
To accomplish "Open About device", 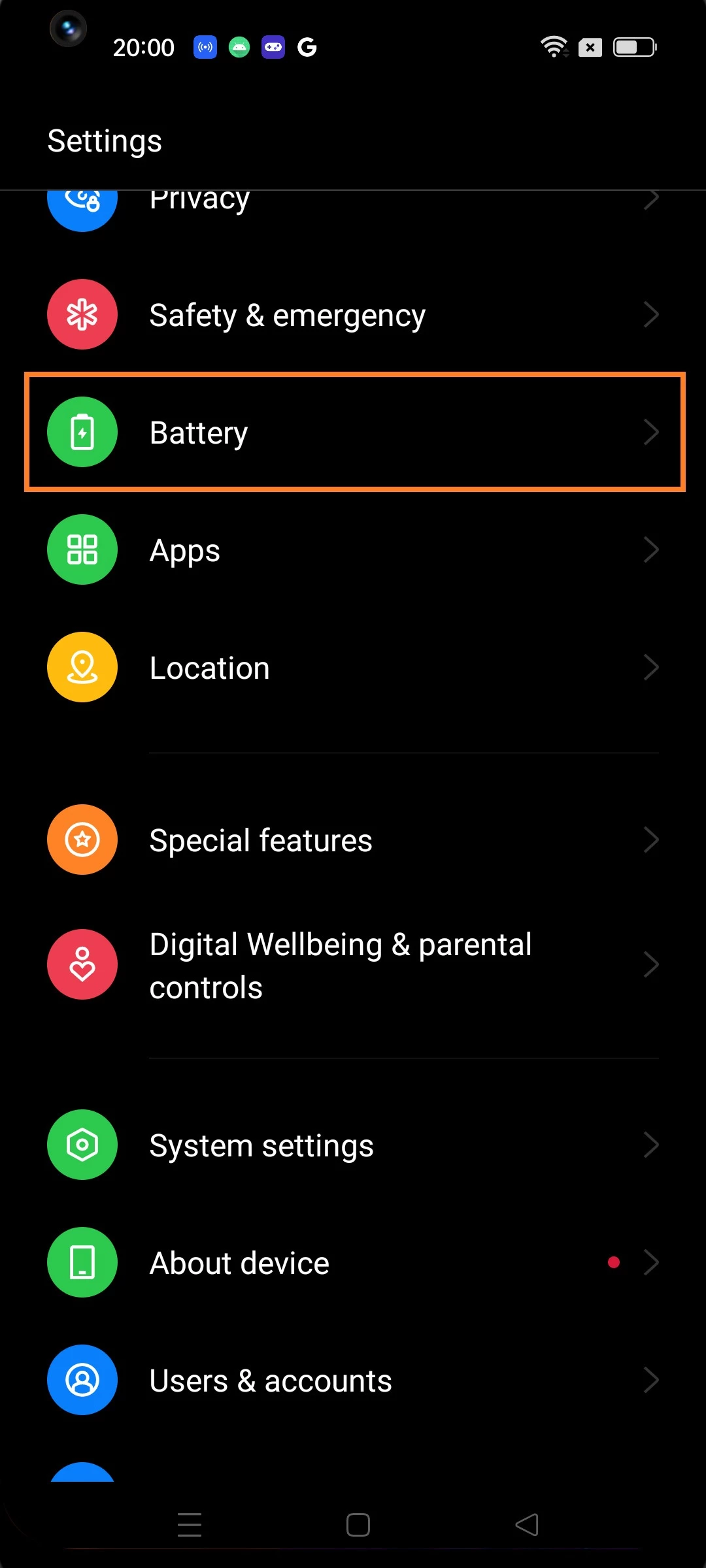I will (353, 1263).
